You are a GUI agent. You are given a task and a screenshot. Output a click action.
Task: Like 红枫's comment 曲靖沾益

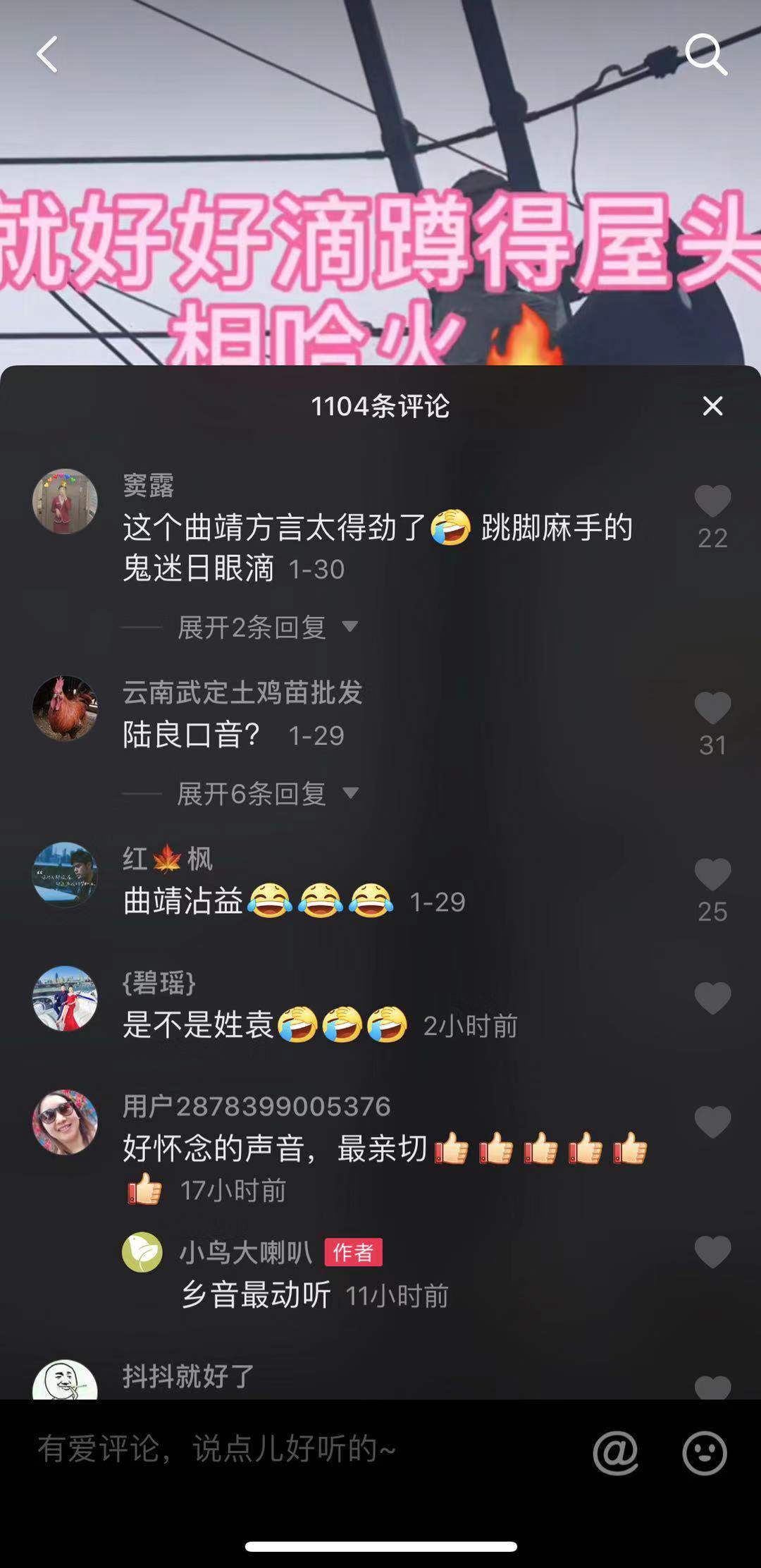pos(712,875)
